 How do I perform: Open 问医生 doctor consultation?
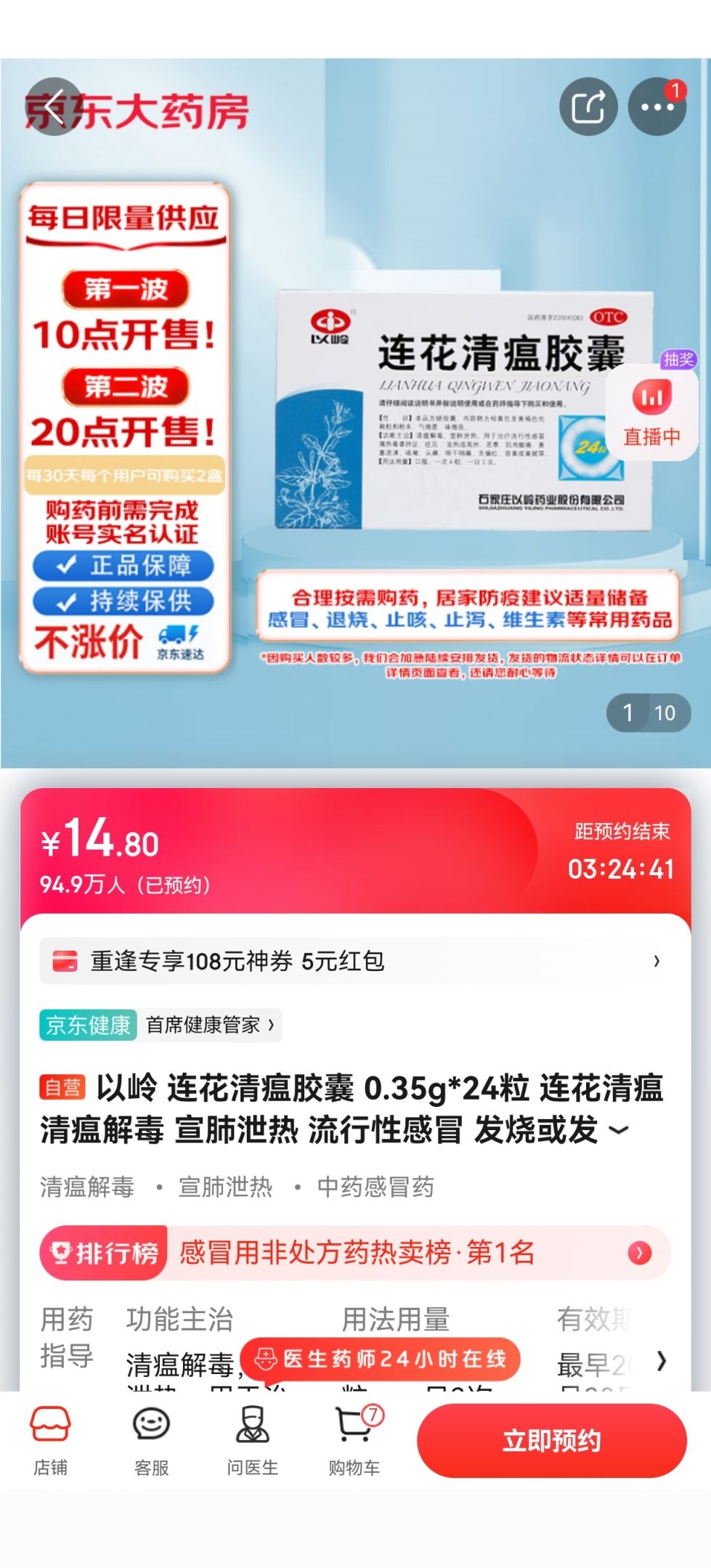tap(252, 1439)
